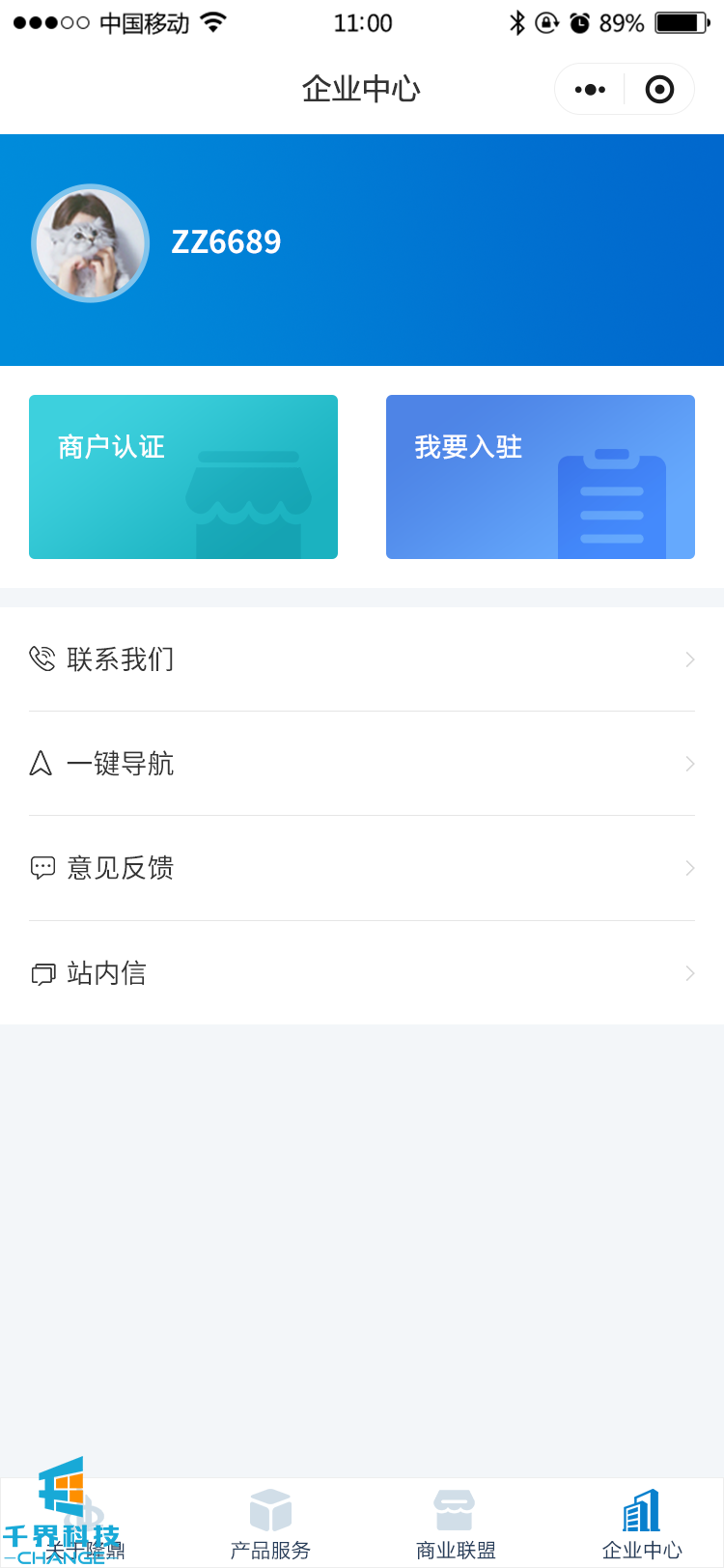Open 联系我们 row
This screenshot has width=724, height=1568.
pyautogui.click(x=362, y=659)
